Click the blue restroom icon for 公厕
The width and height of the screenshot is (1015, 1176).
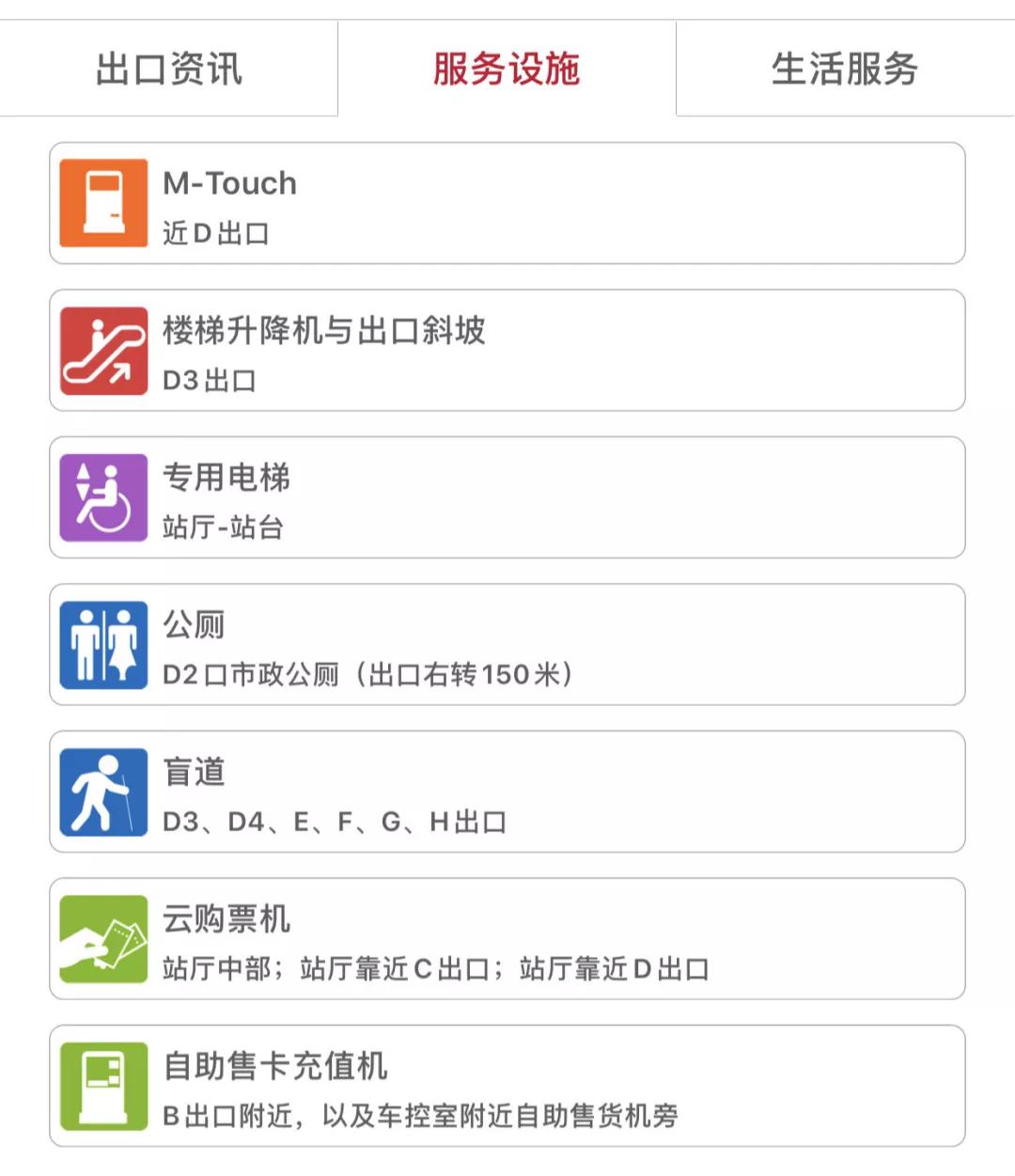pyautogui.click(x=103, y=645)
